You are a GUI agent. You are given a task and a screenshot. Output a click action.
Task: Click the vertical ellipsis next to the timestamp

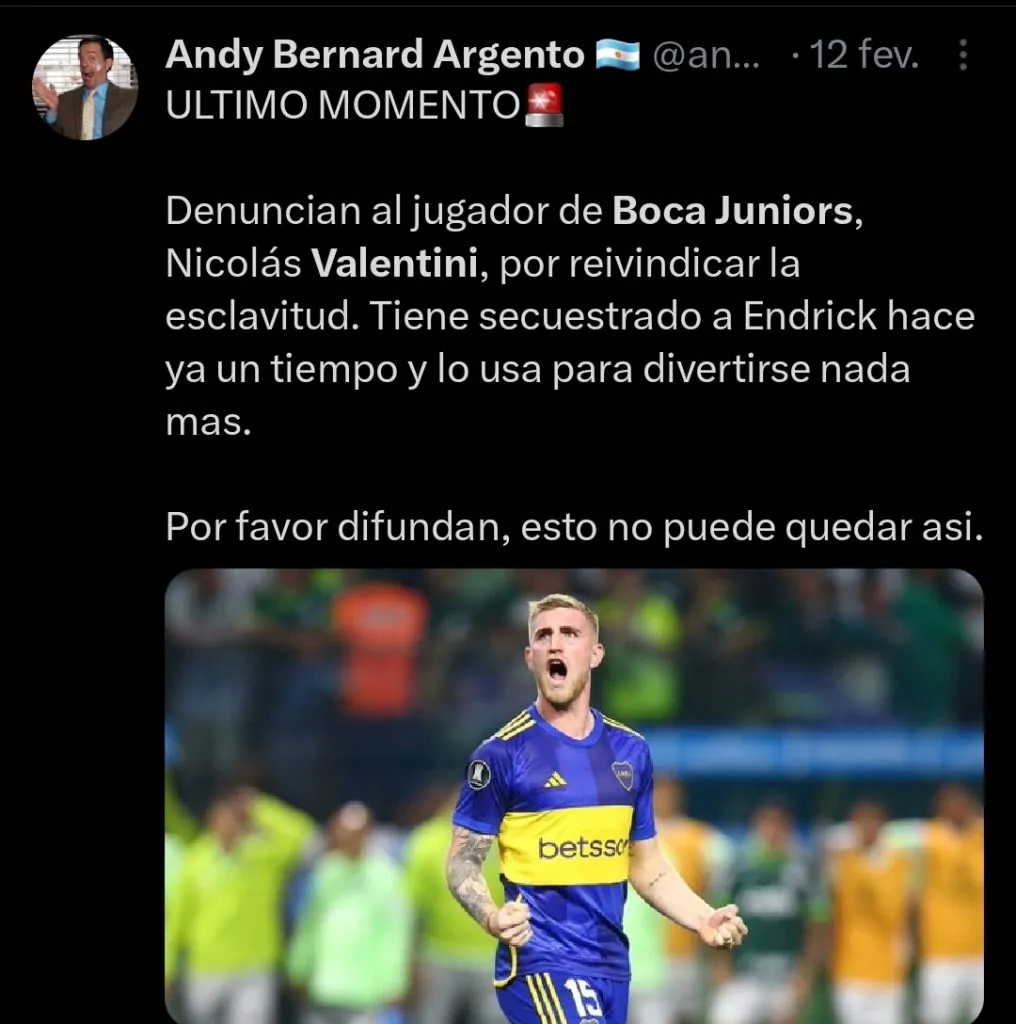(963, 55)
